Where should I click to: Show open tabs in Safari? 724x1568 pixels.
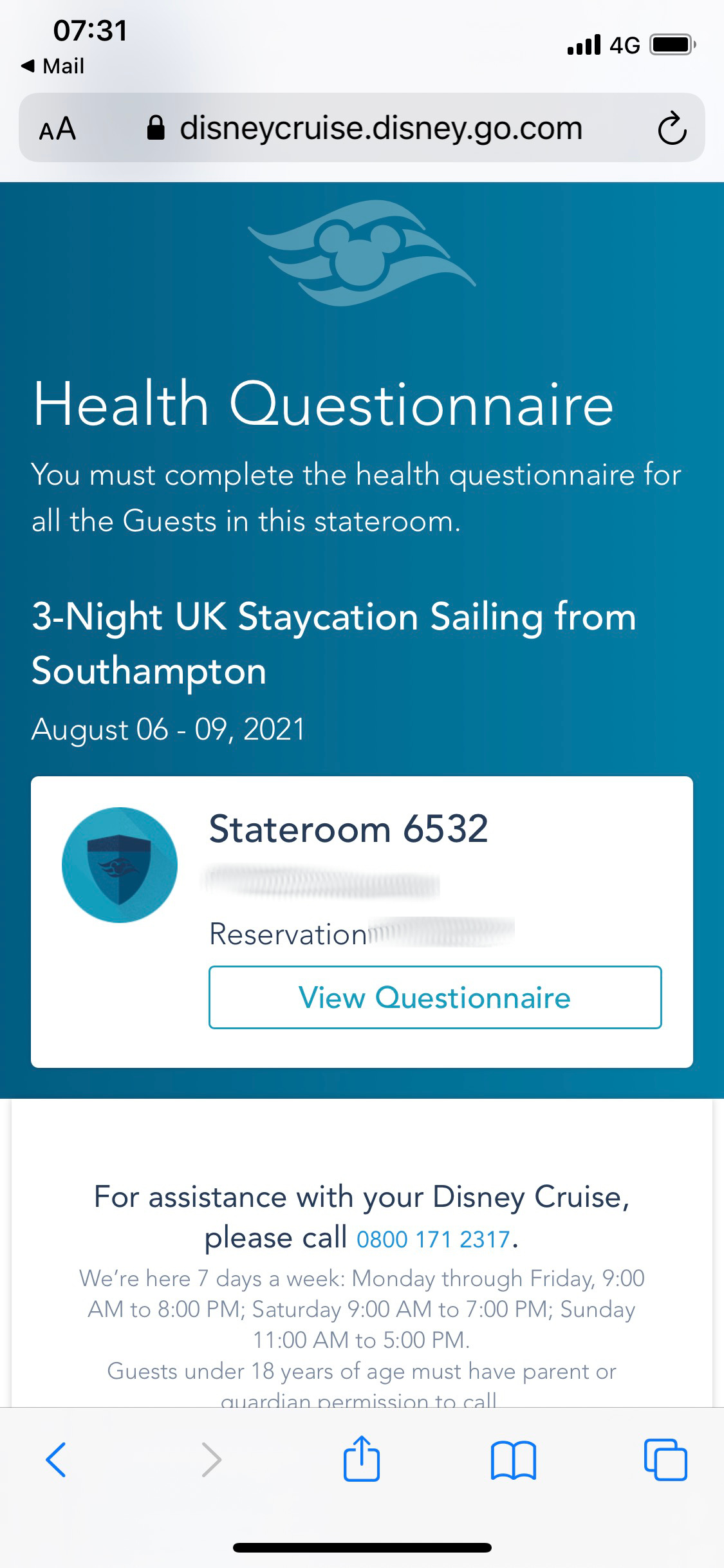point(665,1459)
